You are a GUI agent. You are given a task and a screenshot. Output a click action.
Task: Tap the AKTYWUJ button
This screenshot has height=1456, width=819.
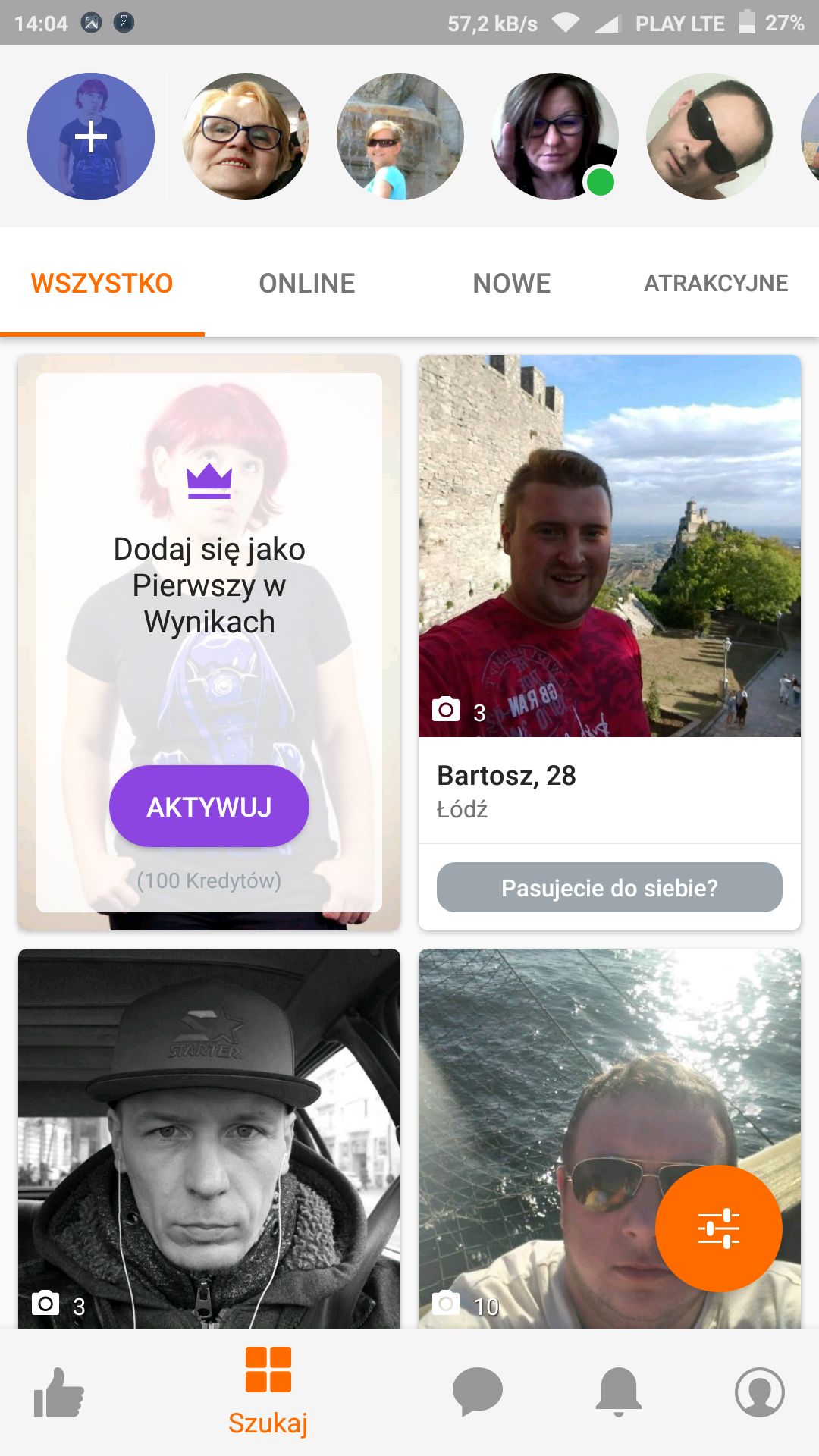[209, 807]
